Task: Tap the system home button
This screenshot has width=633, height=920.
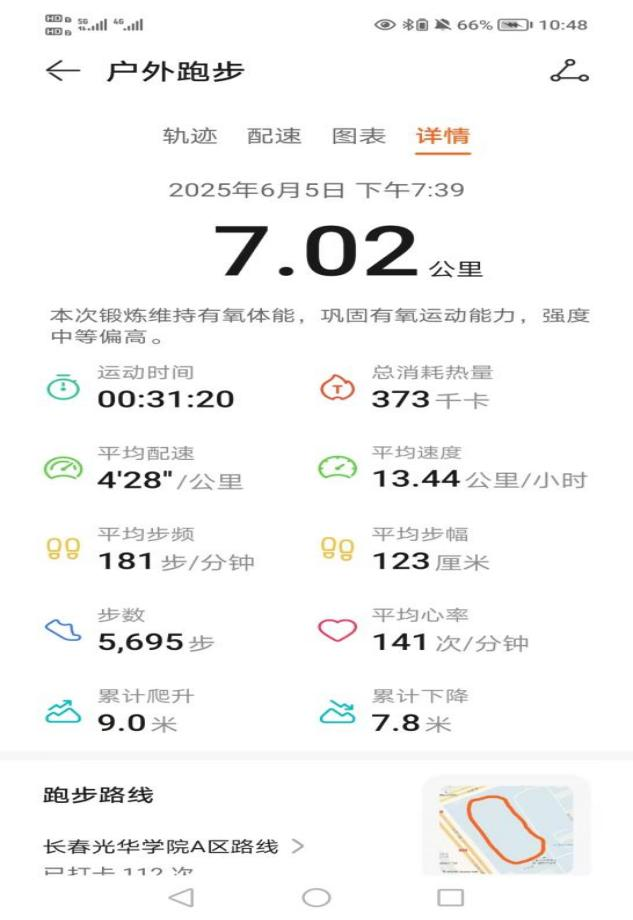Action: (316, 897)
